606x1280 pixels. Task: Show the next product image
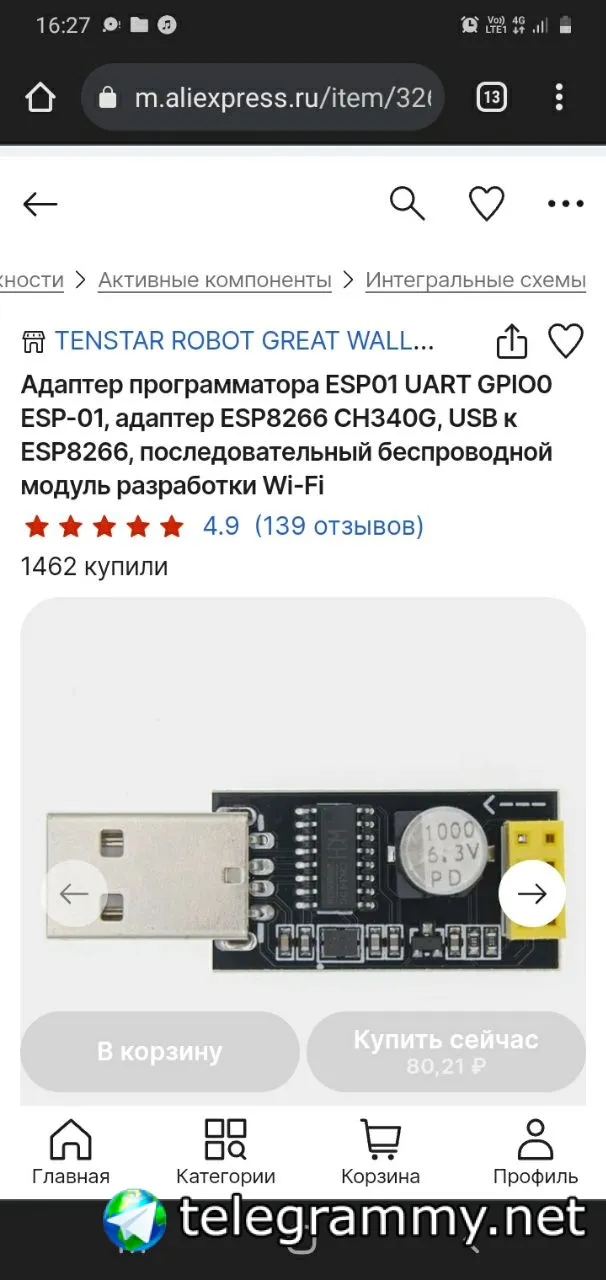[532, 893]
